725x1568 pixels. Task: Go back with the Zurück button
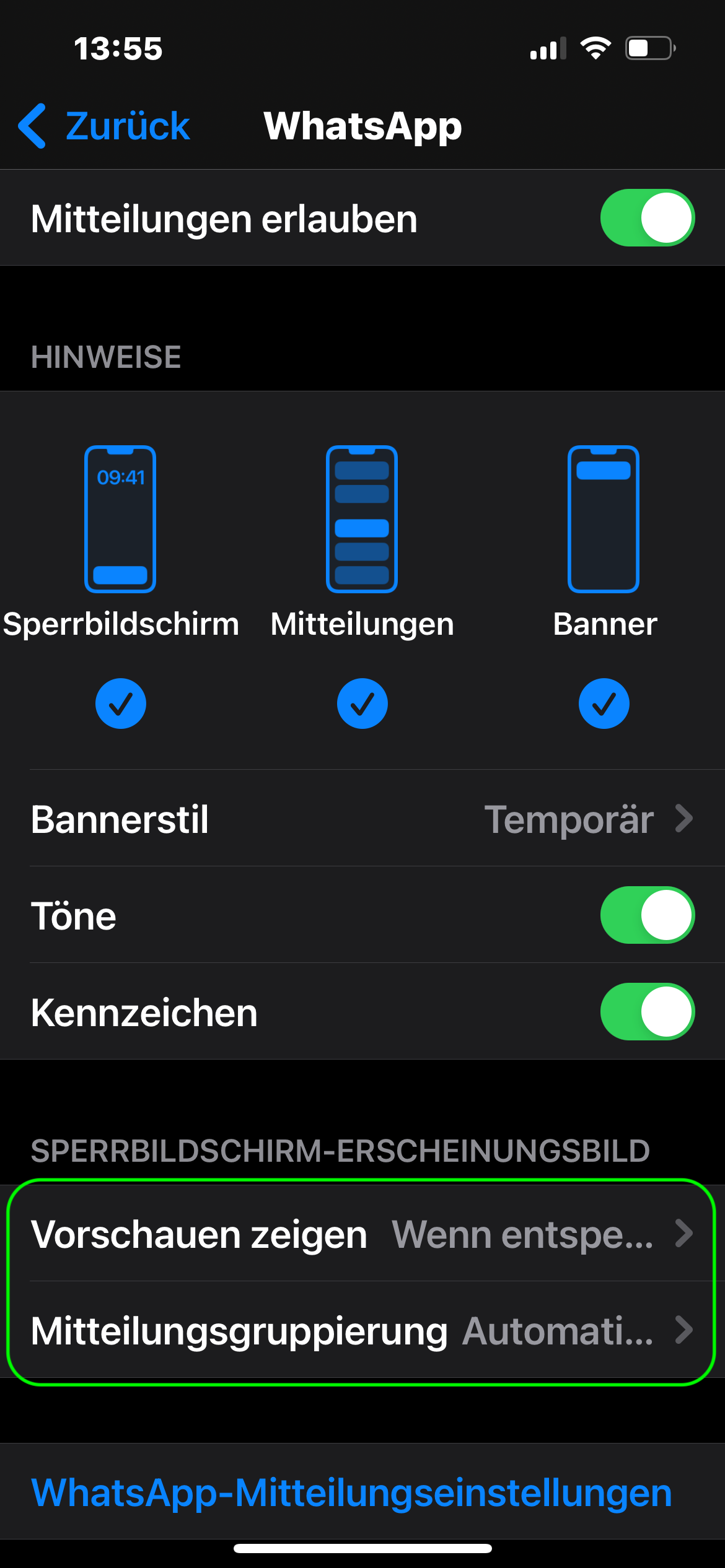(x=105, y=126)
